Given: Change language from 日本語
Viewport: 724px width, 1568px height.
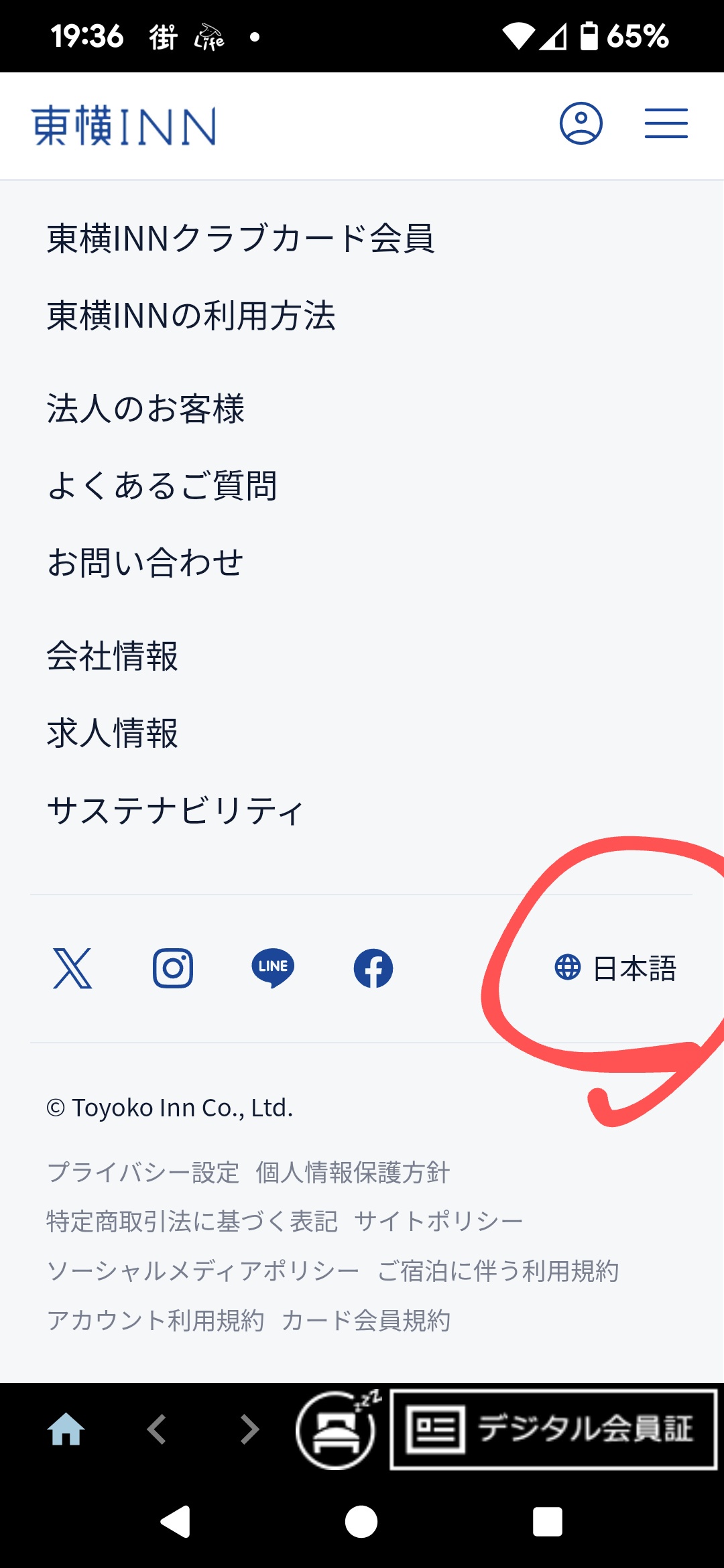Looking at the screenshot, I should (615, 968).
